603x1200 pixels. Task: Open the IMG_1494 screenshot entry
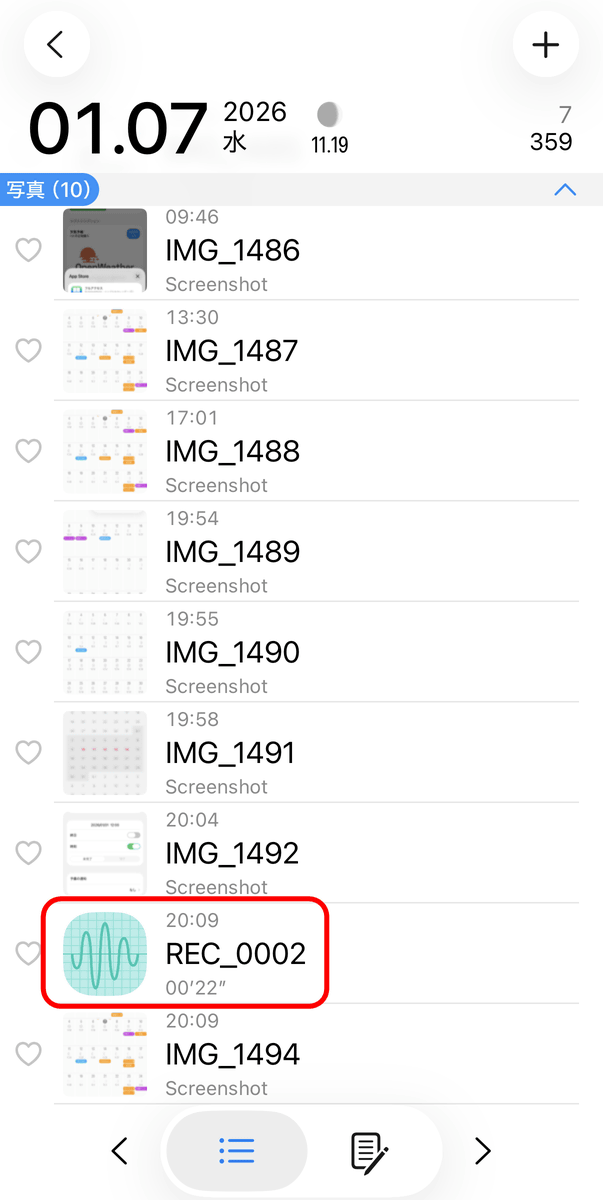[232, 1054]
